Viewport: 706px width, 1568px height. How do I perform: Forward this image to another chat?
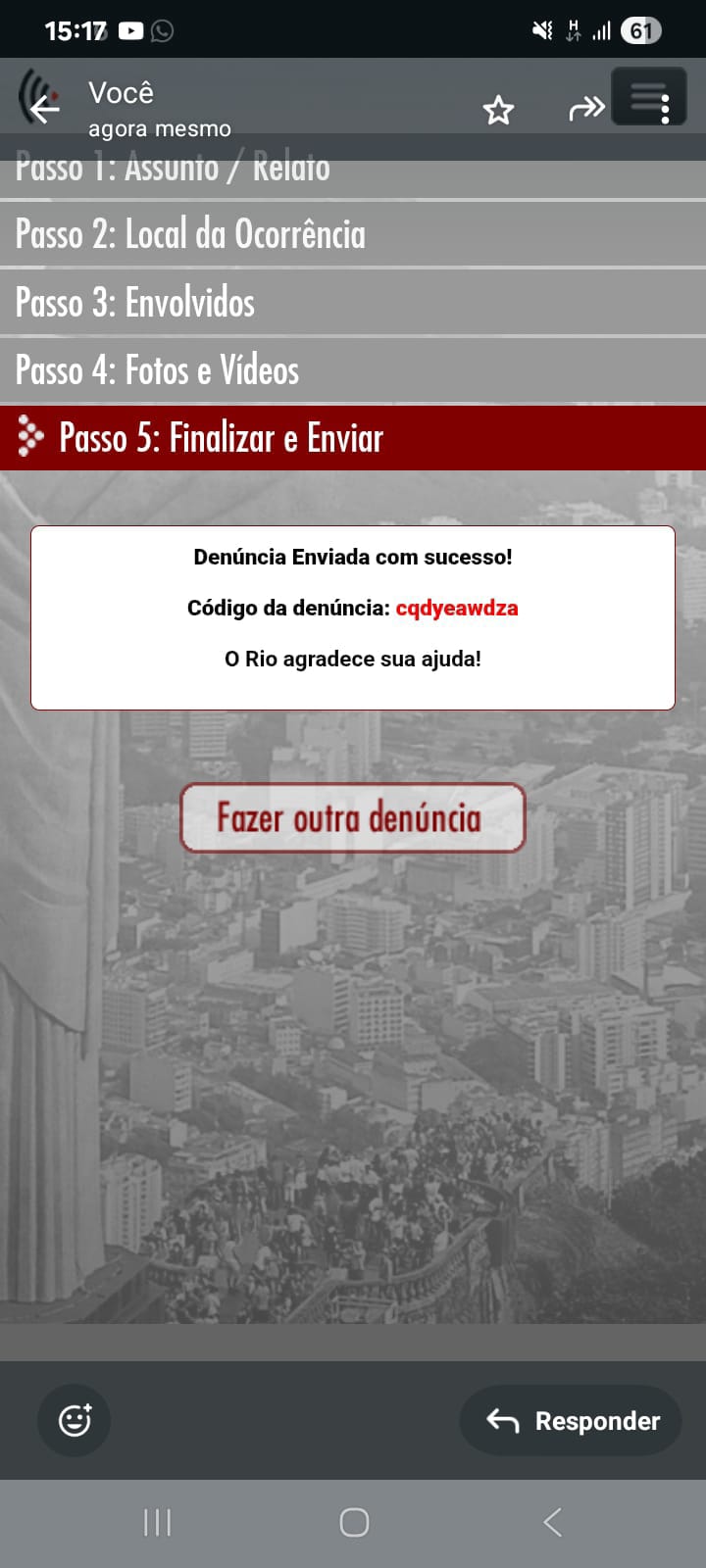click(x=585, y=109)
